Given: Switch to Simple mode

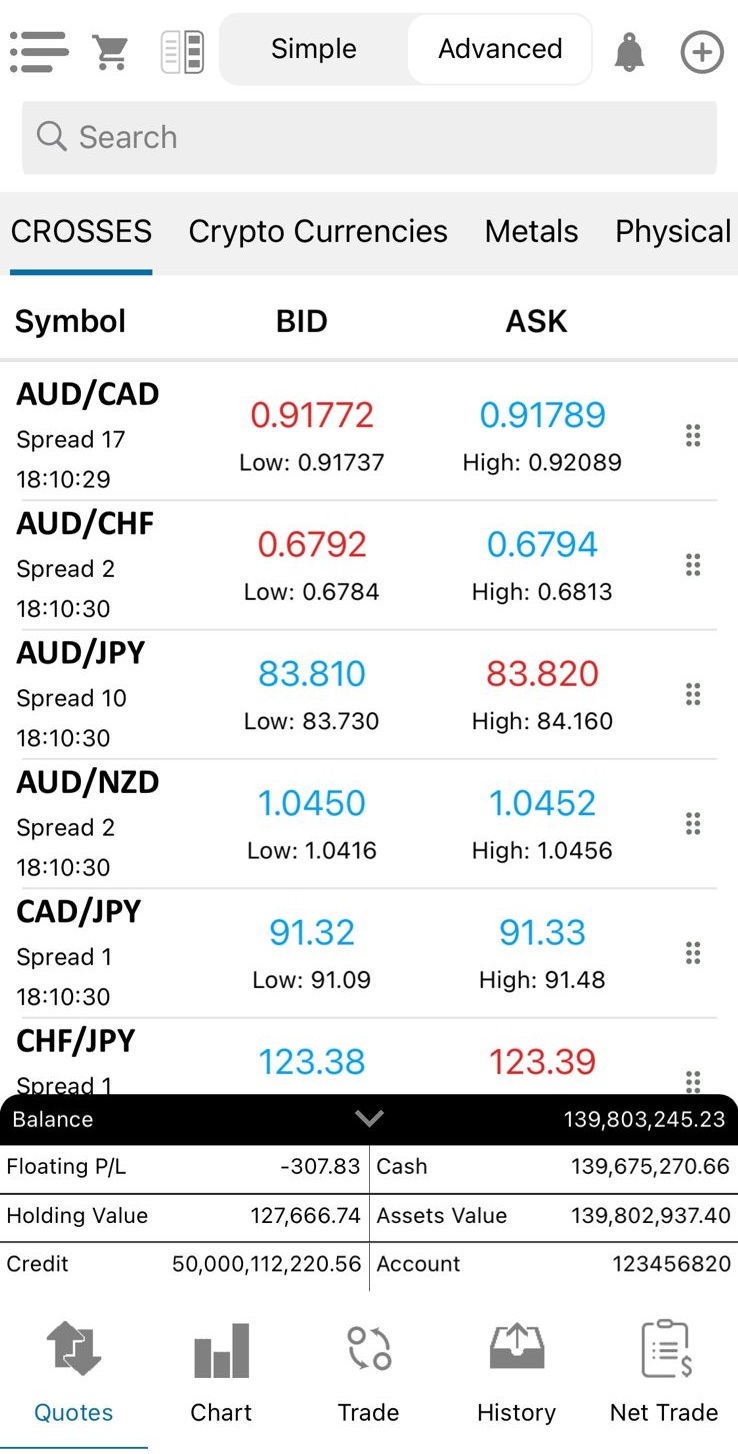Looking at the screenshot, I should pyautogui.click(x=314, y=49).
